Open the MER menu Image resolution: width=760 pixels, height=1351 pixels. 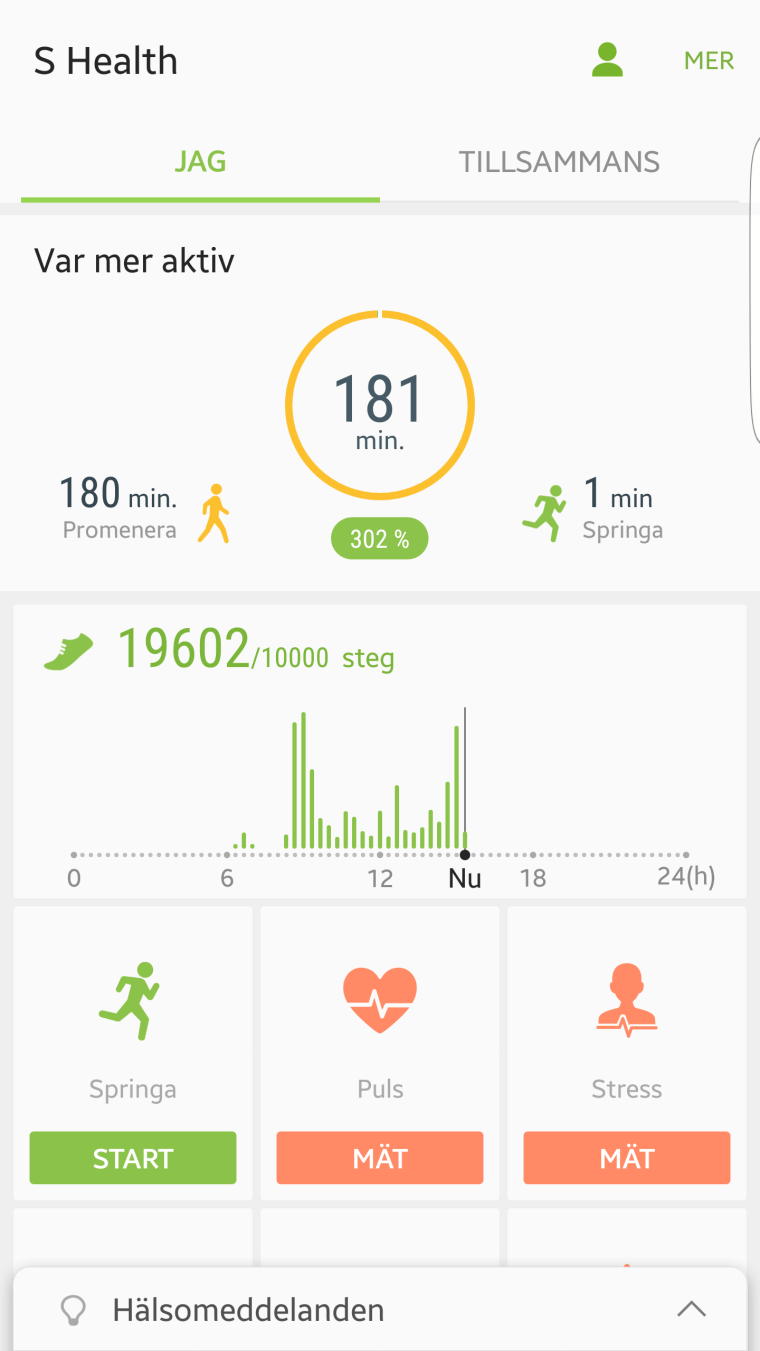pyautogui.click(x=709, y=61)
